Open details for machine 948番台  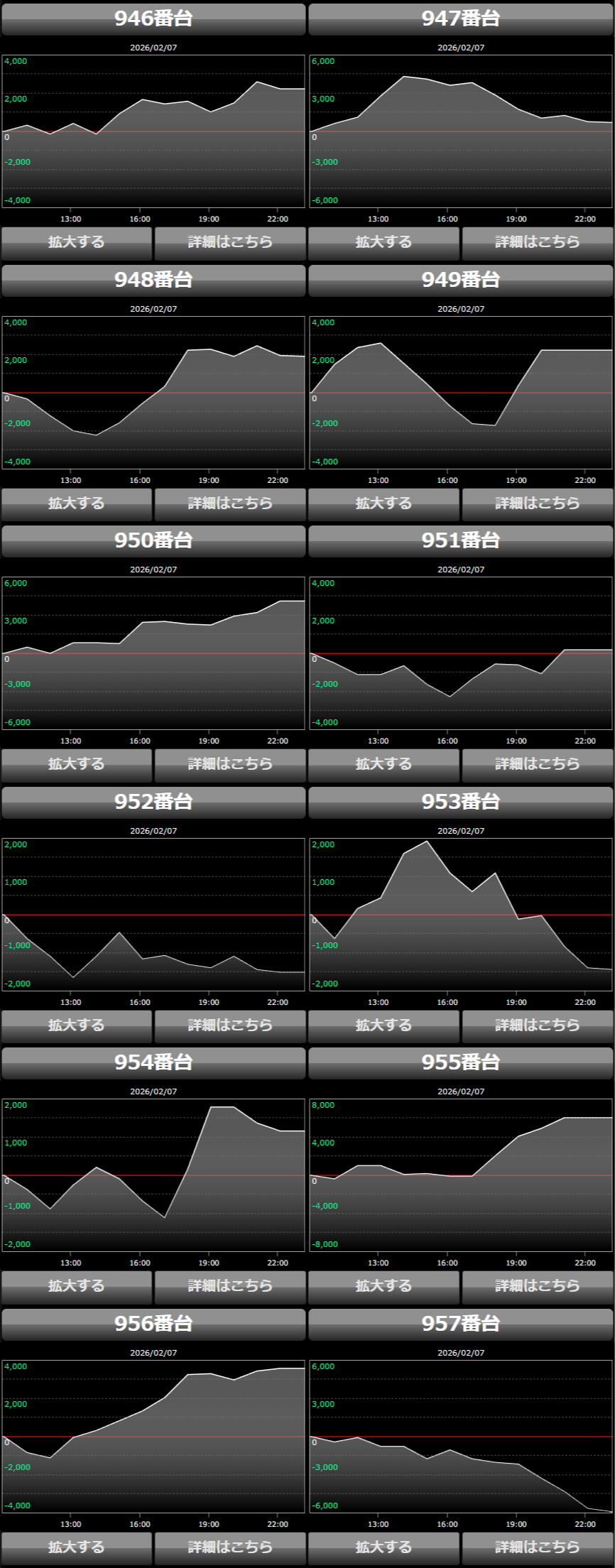230,503
